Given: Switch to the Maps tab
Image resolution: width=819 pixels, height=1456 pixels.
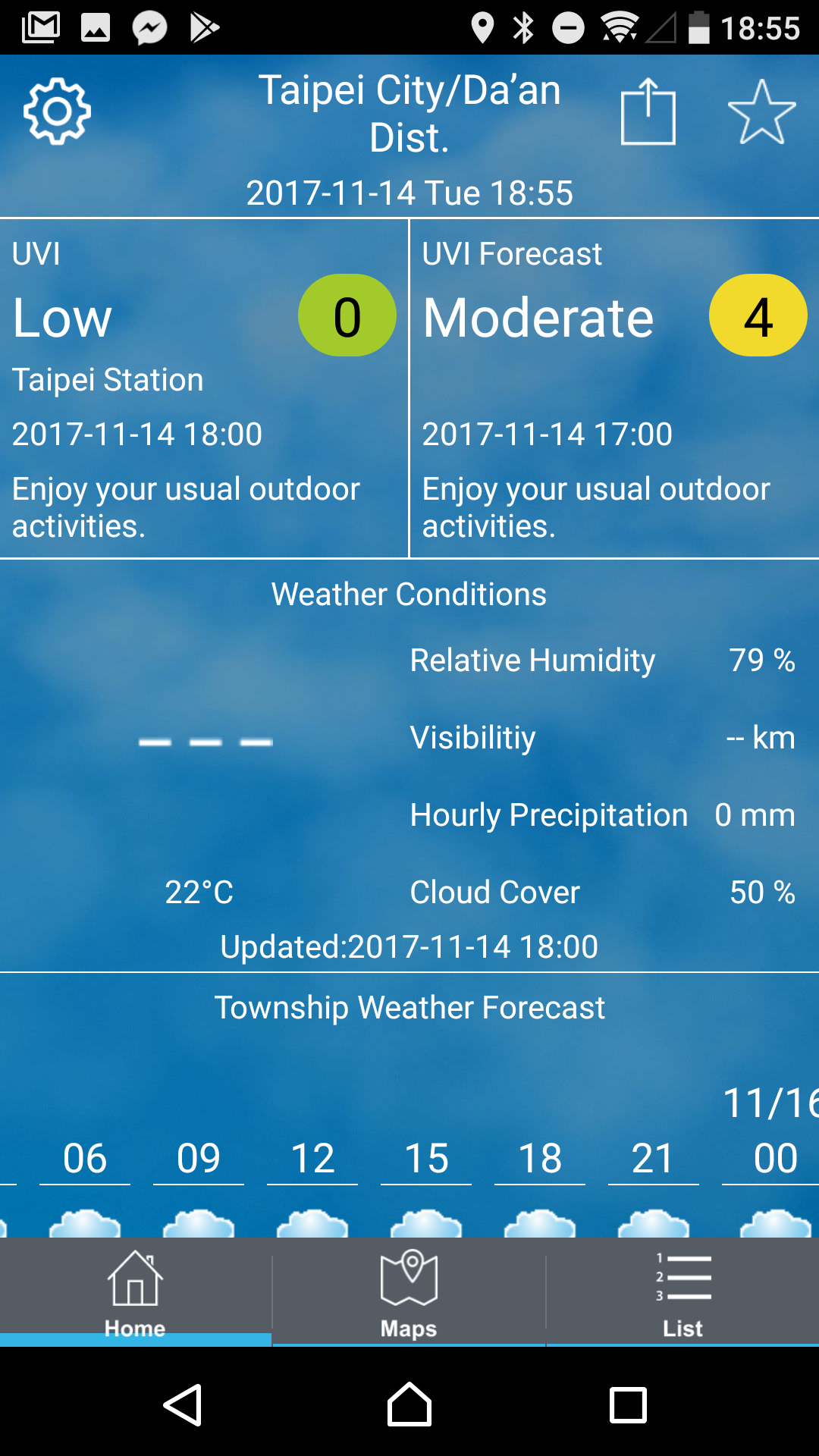Looking at the screenshot, I should [x=409, y=1292].
